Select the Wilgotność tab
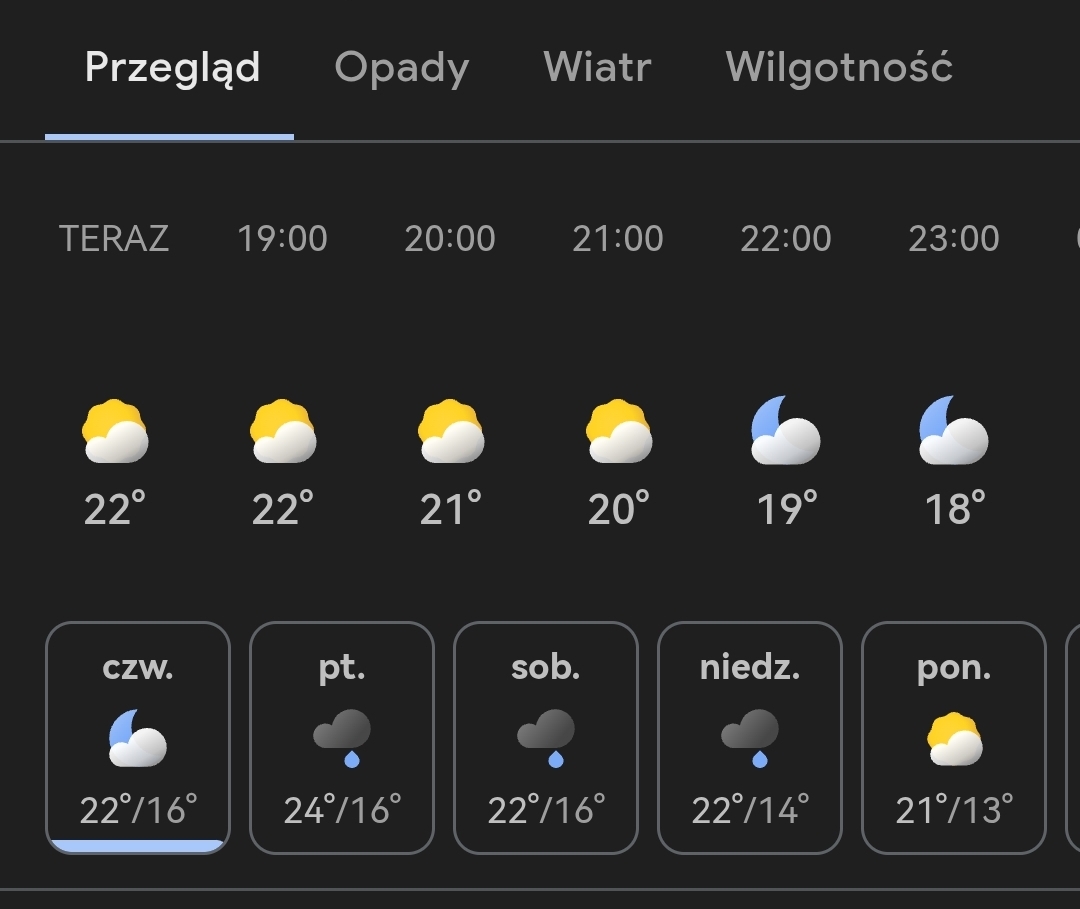Screen dimensions: 1080x909 click(839, 68)
